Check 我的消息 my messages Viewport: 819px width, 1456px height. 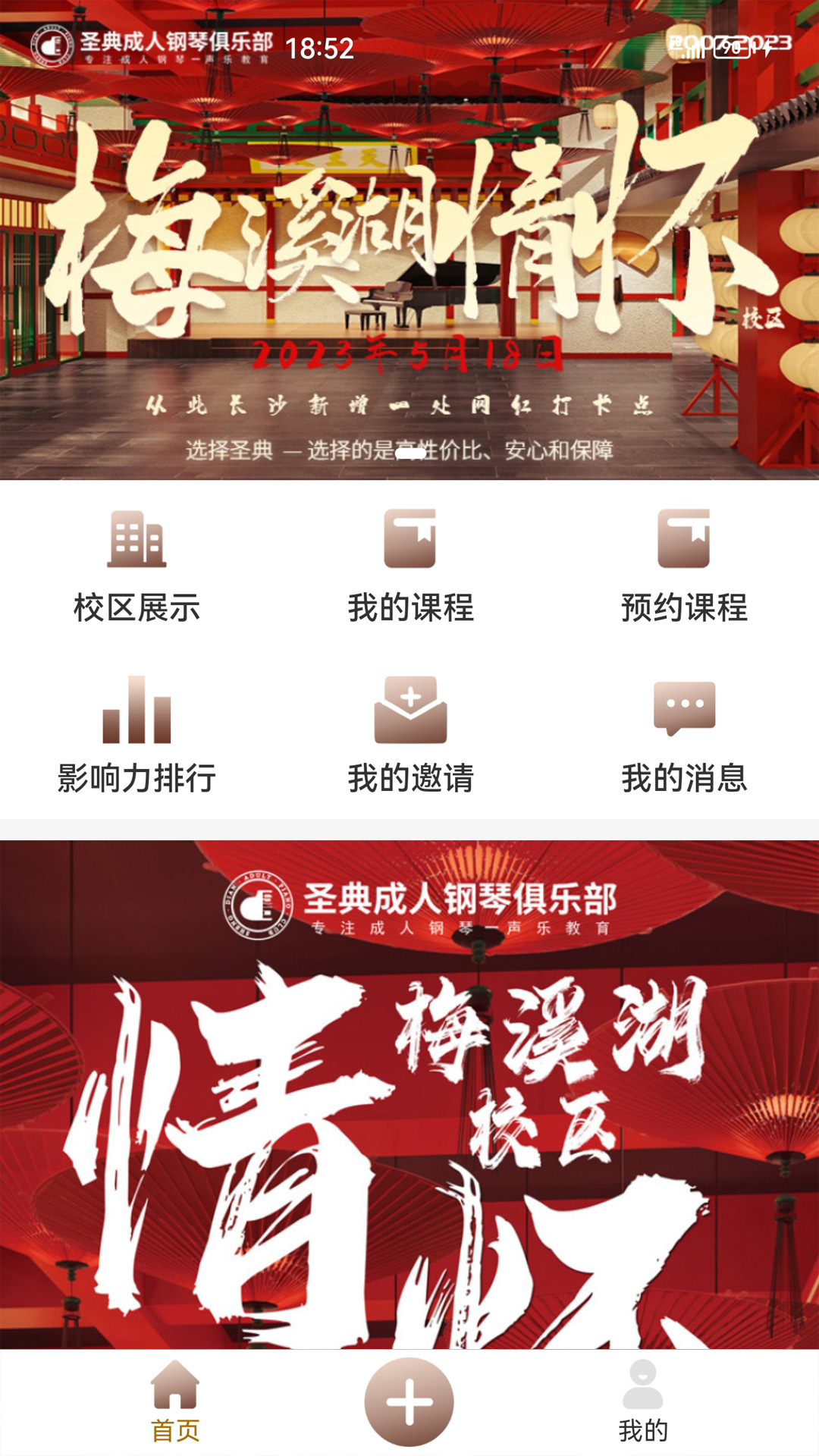click(x=684, y=734)
